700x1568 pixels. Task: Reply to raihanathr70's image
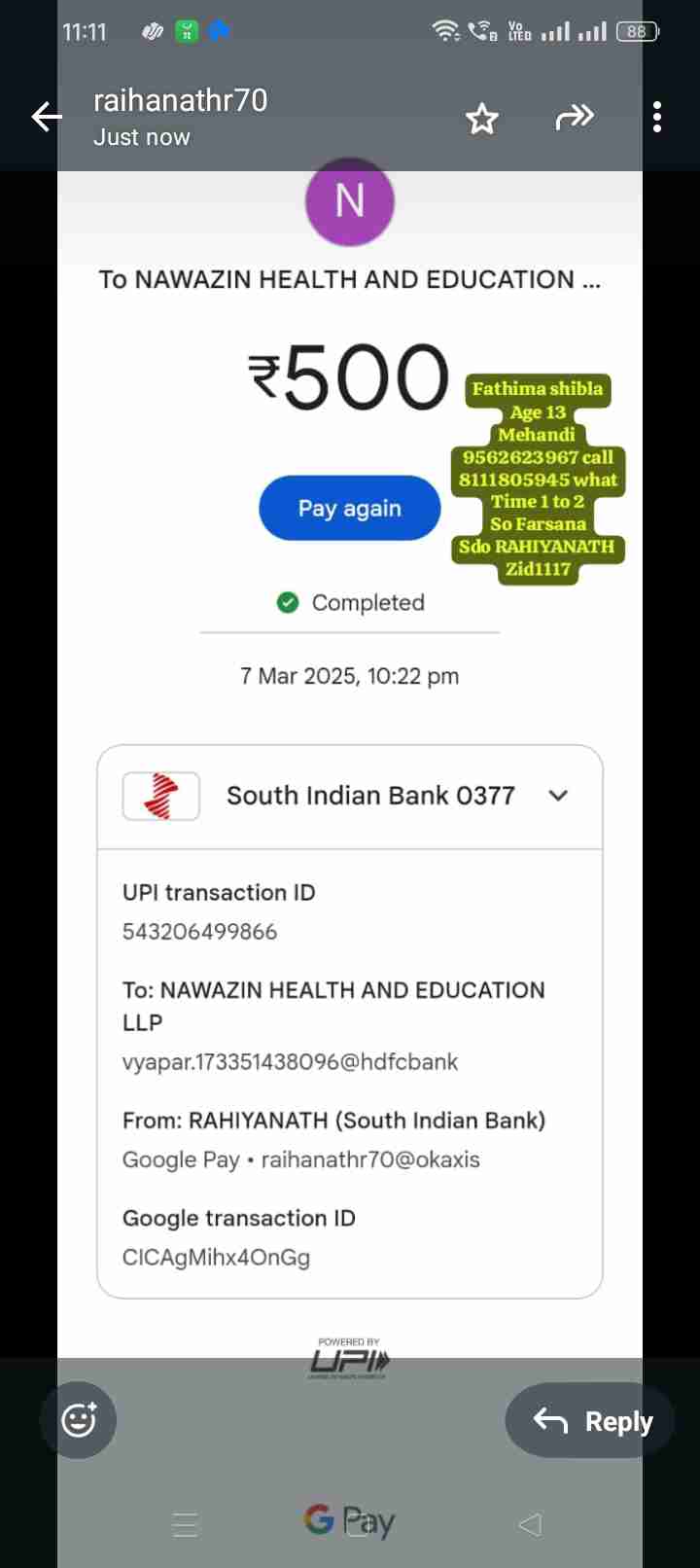[593, 1421]
